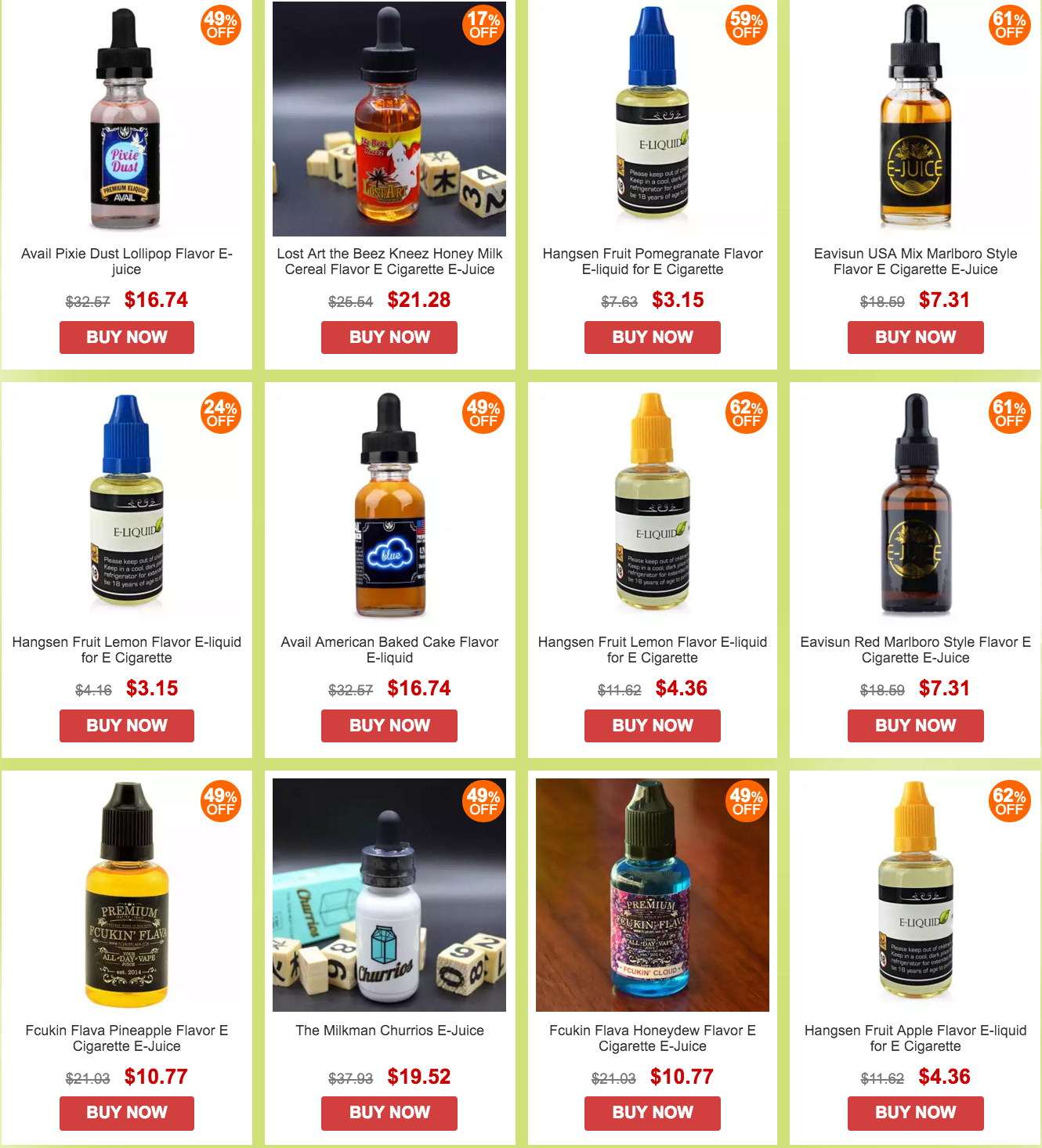Buy Hangsen Fruit Apple Flavor E-liquid
The width and height of the screenshot is (1042, 1148).
[915, 1113]
